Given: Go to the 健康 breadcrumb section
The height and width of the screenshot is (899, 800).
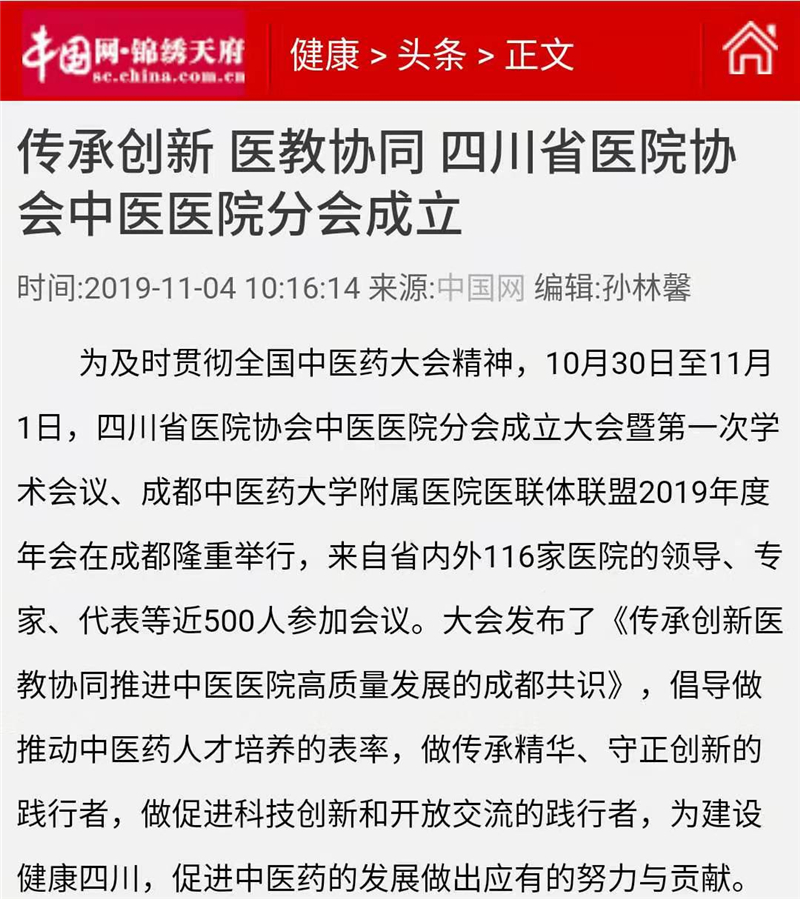Looking at the screenshot, I should (x=324, y=53).
